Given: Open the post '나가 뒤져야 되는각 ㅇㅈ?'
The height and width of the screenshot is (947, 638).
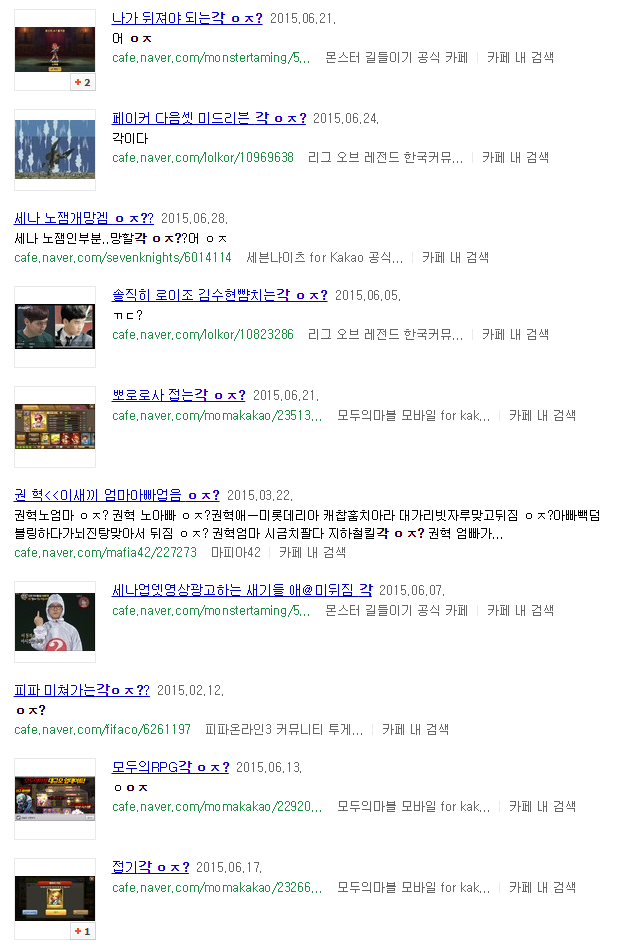Looking at the screenshot, I should pyautogui.click(x=187, y=18).
